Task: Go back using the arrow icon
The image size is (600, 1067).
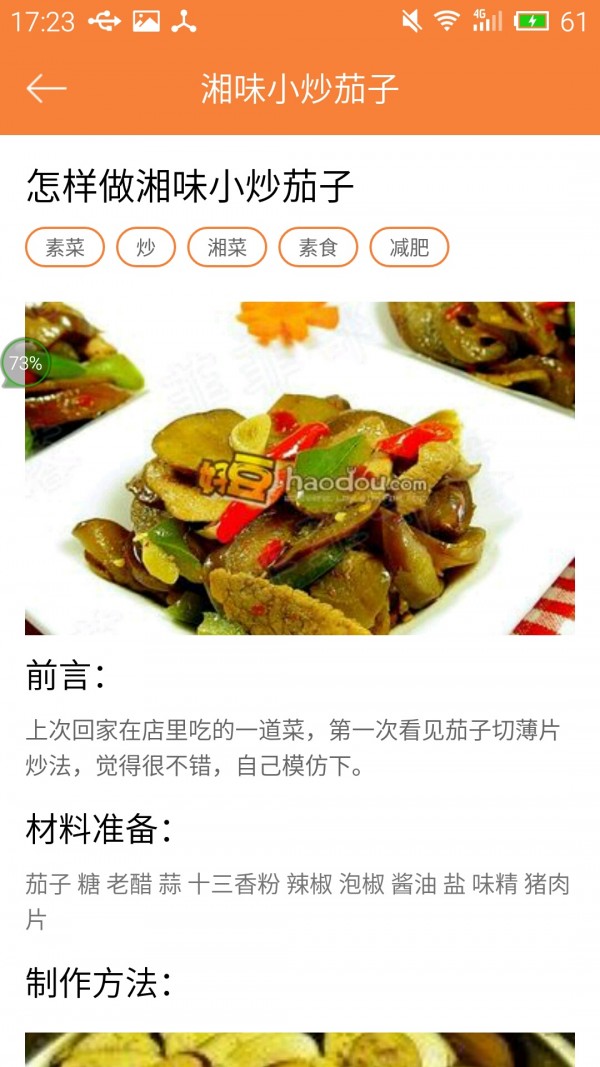Action: [46, 88]
